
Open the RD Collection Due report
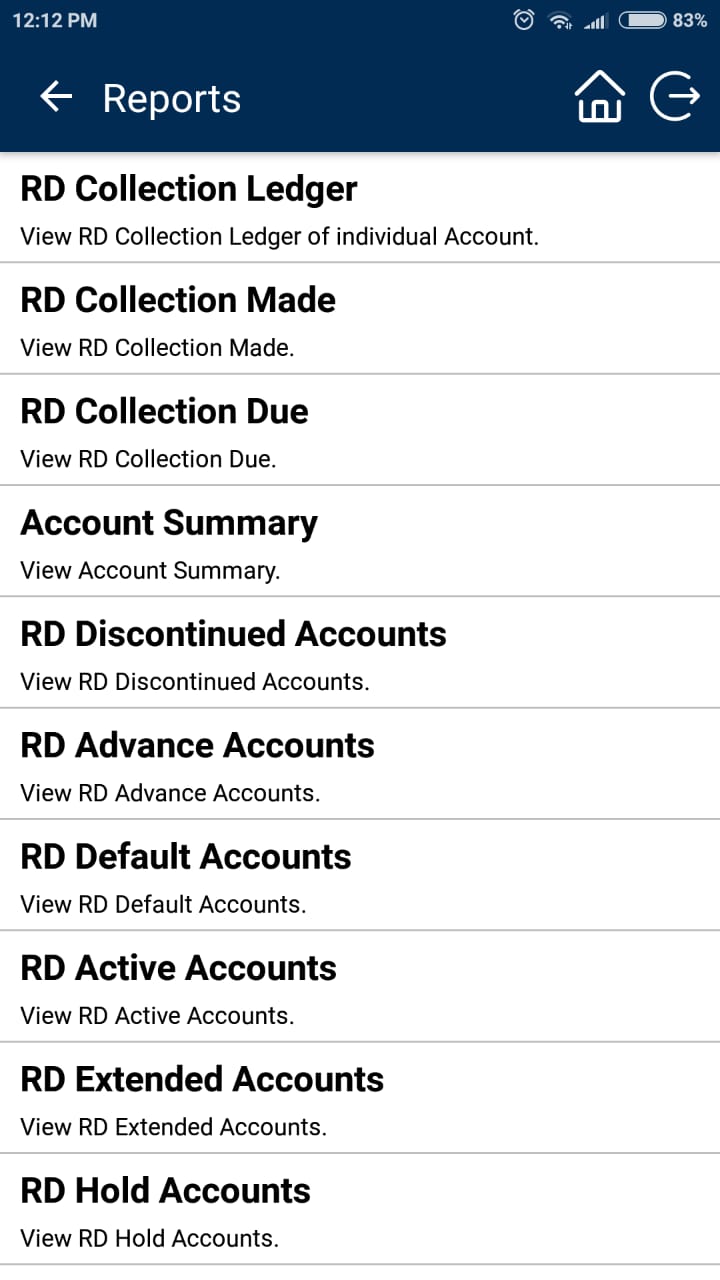pos(360,430)
